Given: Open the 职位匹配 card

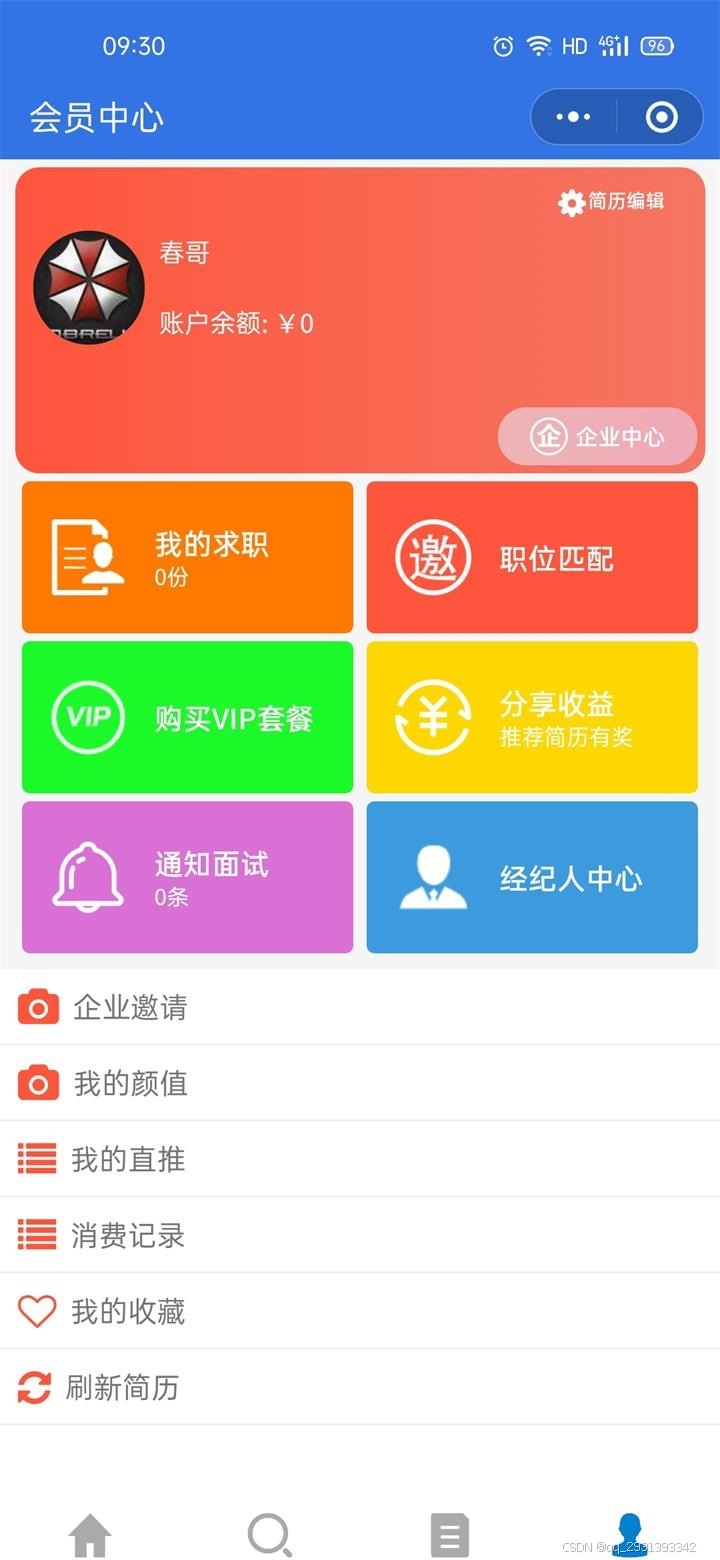Looking at the screenshot, I should tap(532, 557).
